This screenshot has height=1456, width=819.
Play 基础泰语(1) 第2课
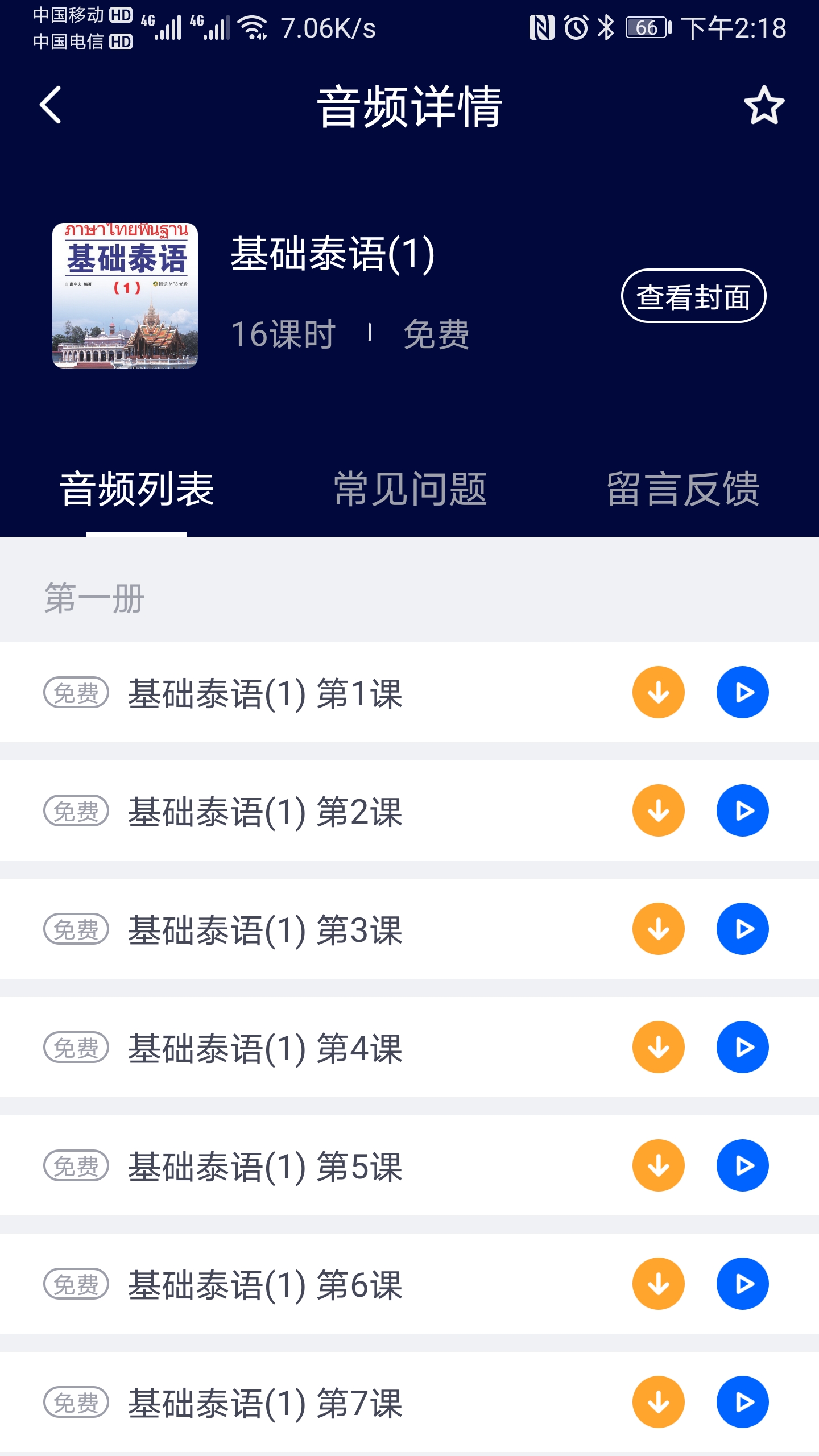point(742,810)
